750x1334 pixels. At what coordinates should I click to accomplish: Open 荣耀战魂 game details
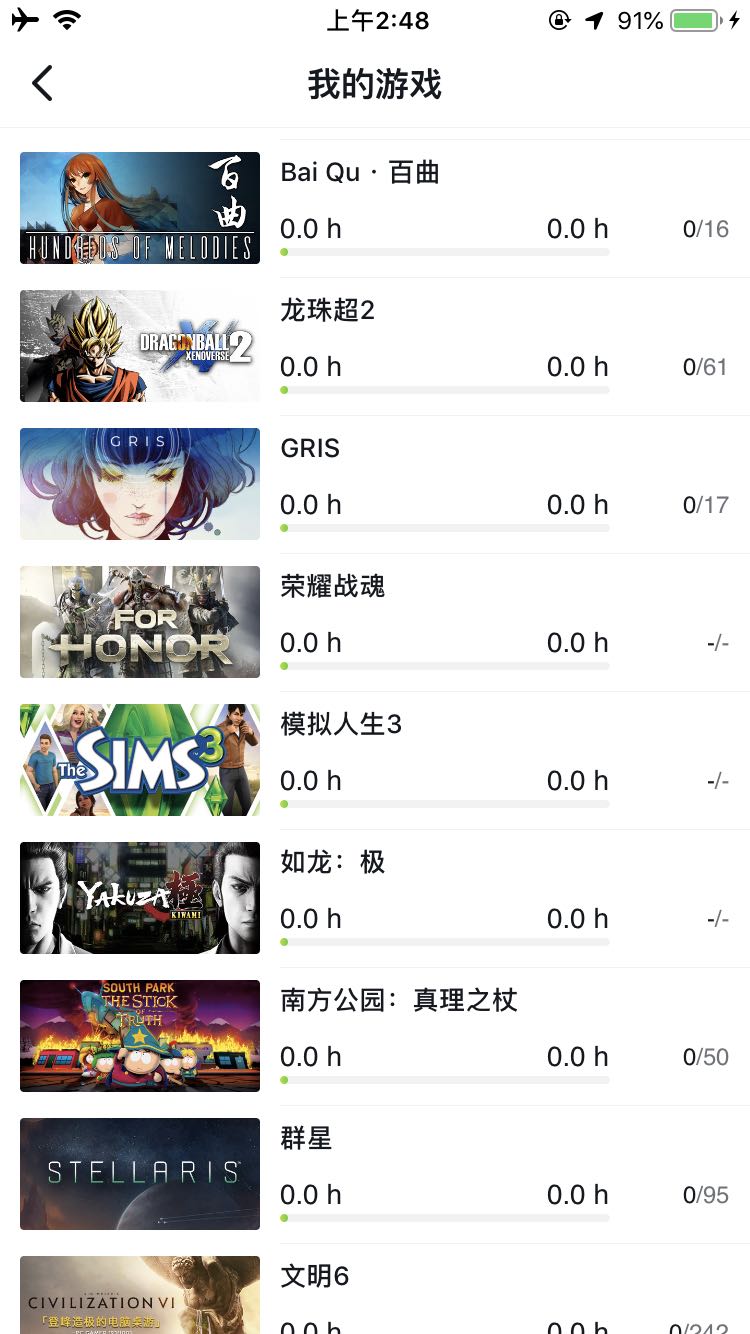[384, 622]
